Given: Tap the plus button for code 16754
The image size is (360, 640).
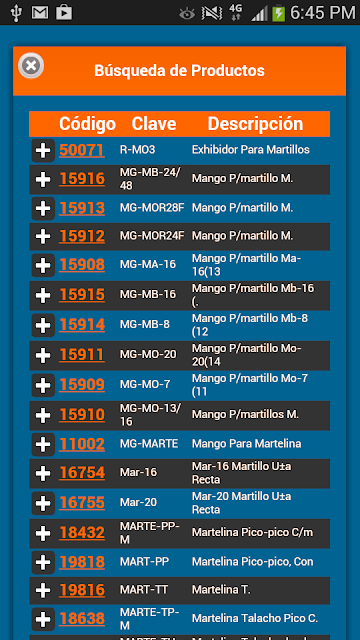Looking at the screenshot, I should [43, 473].
